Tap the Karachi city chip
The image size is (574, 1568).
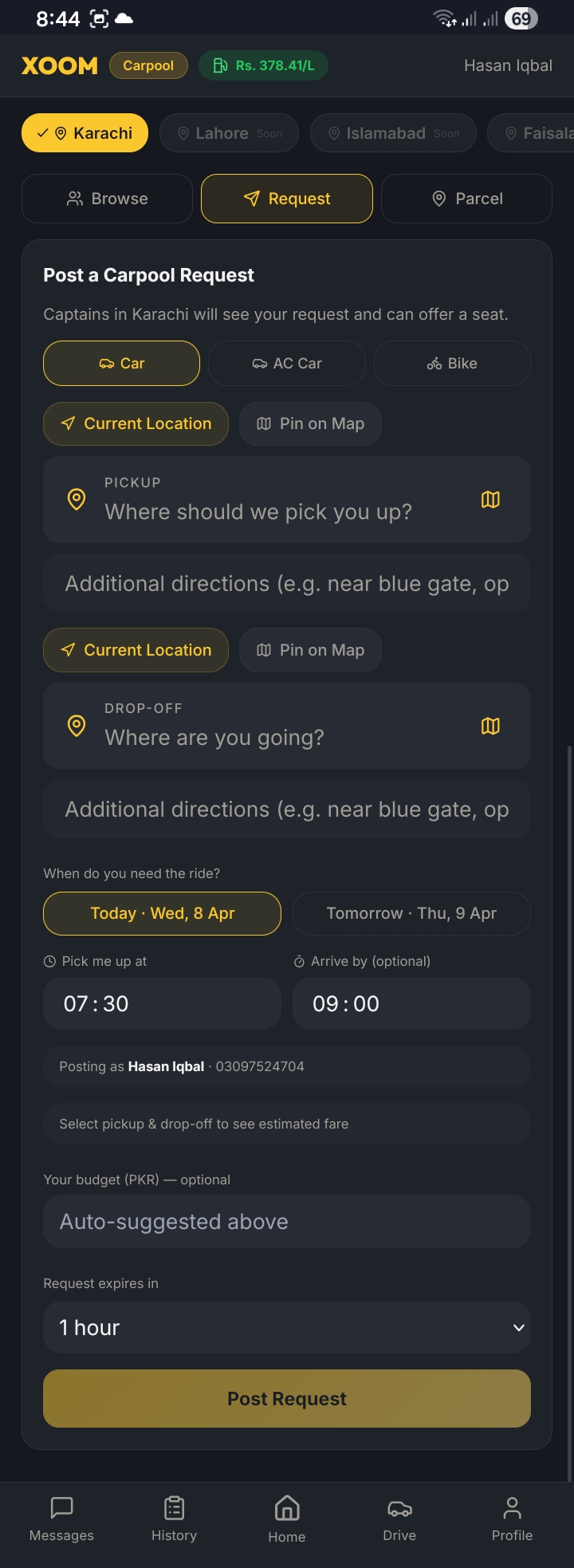85,133
